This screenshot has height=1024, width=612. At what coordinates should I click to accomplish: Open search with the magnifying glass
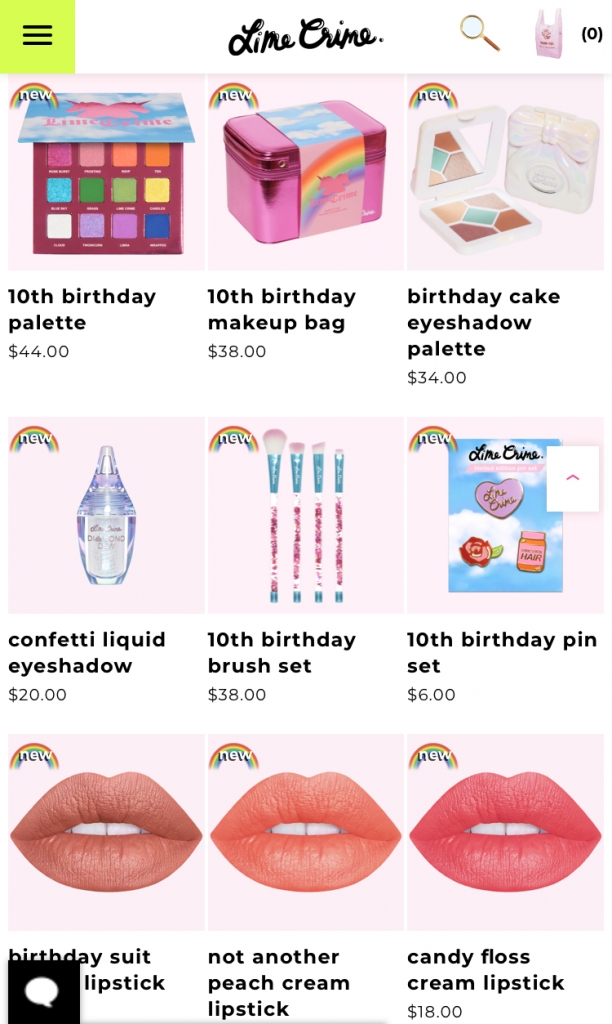click(x=479, y=34)
